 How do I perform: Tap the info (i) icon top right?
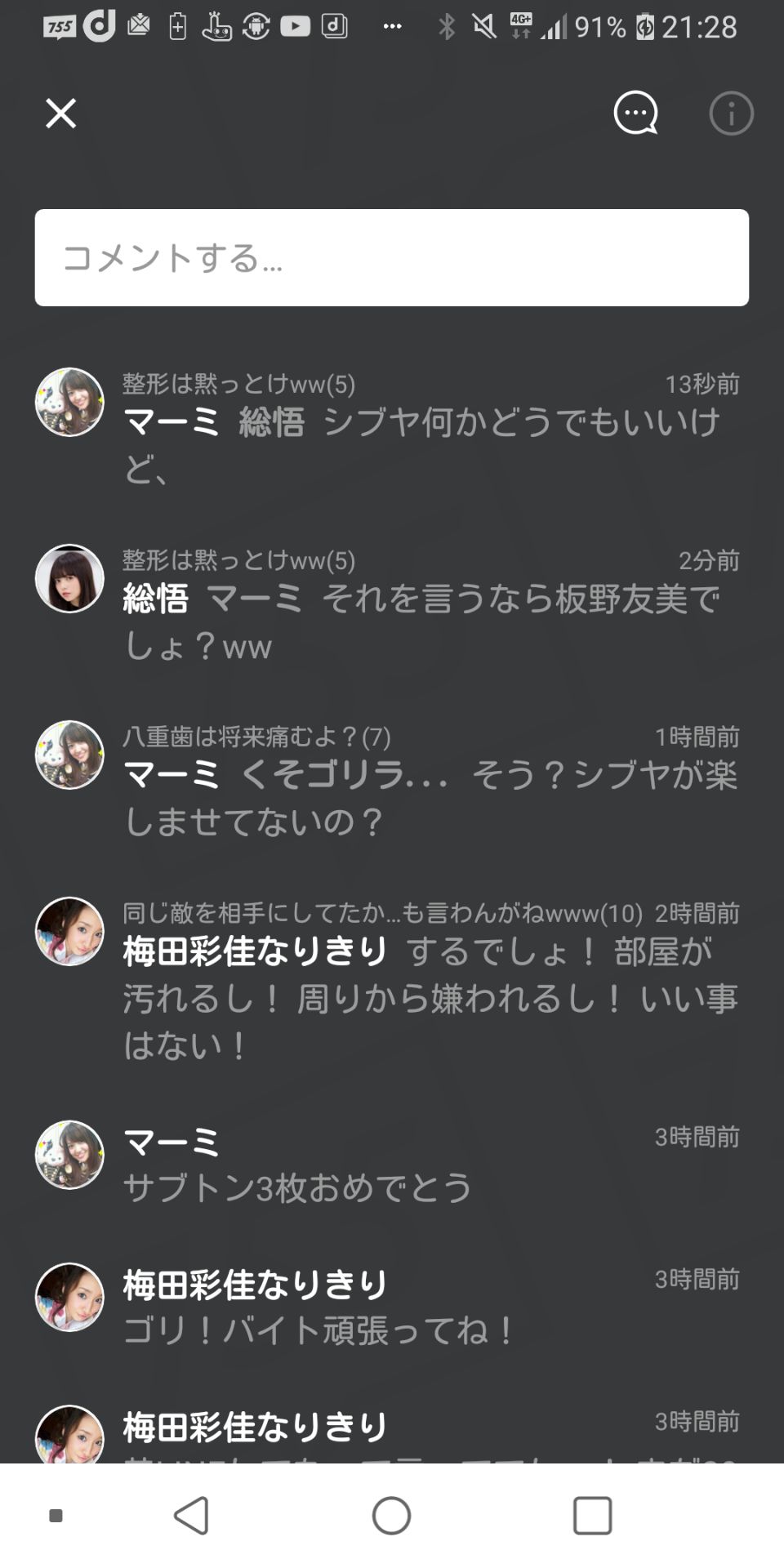click(x=731, y=114)
